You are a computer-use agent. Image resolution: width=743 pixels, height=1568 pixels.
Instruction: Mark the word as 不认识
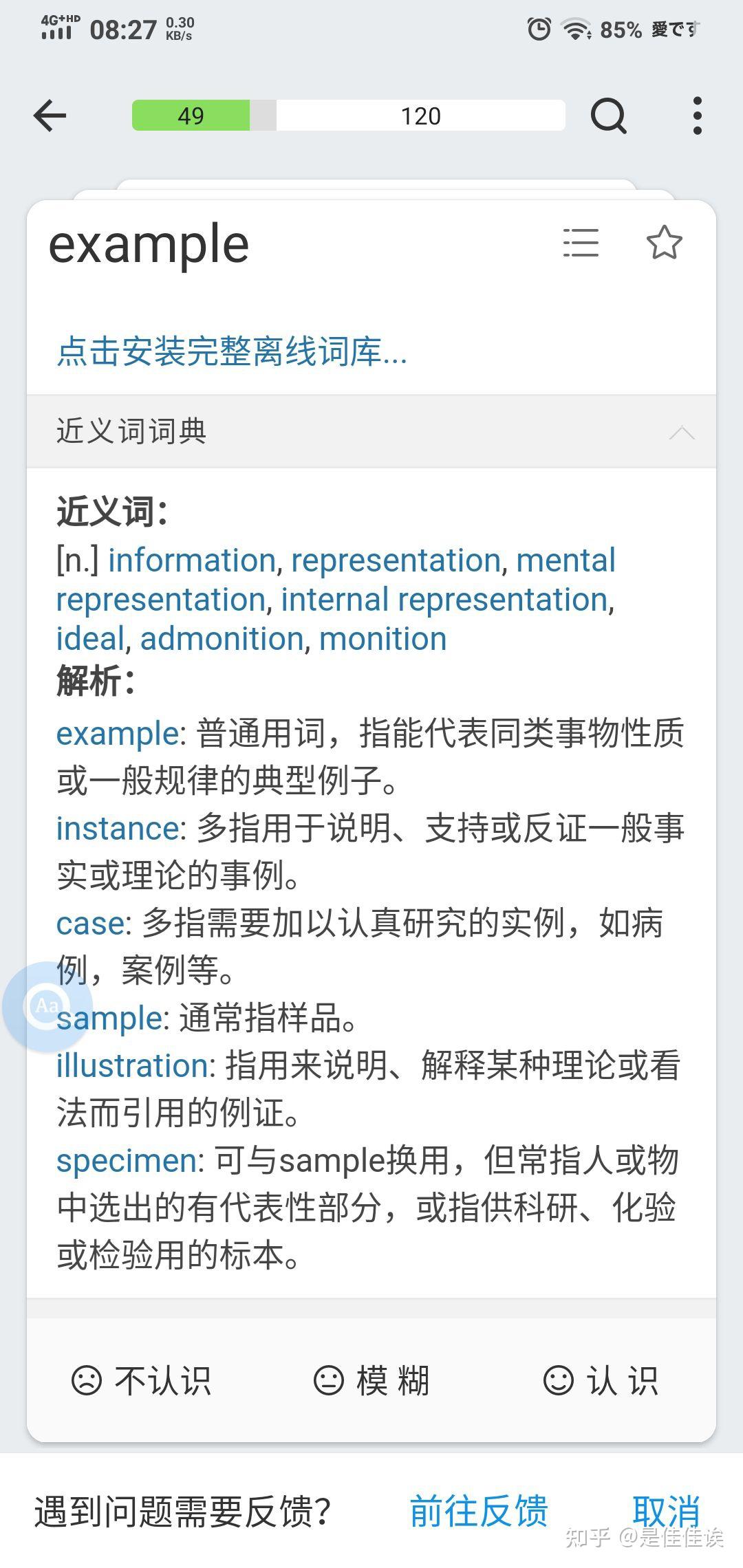pyautogui.click(x=142, y=1380)
